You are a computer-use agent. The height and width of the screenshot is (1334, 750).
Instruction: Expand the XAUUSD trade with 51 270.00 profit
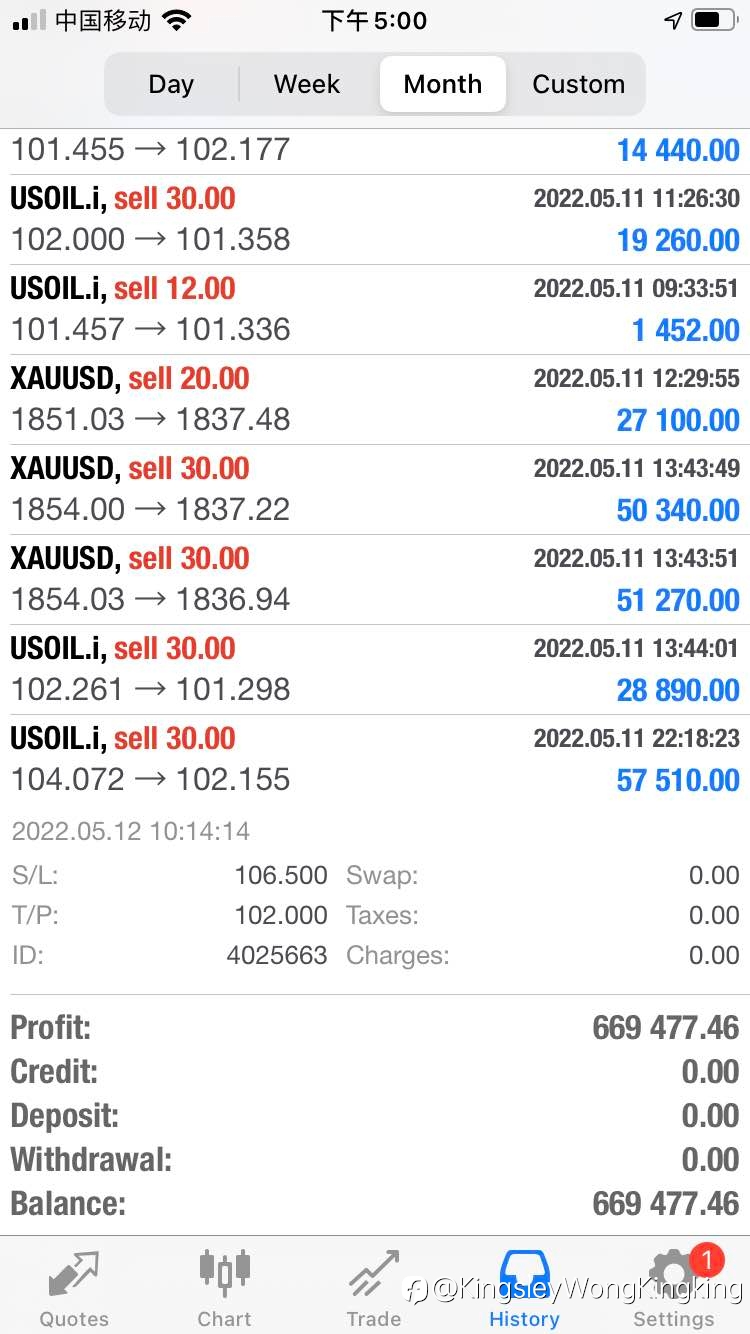pos(375,580)
